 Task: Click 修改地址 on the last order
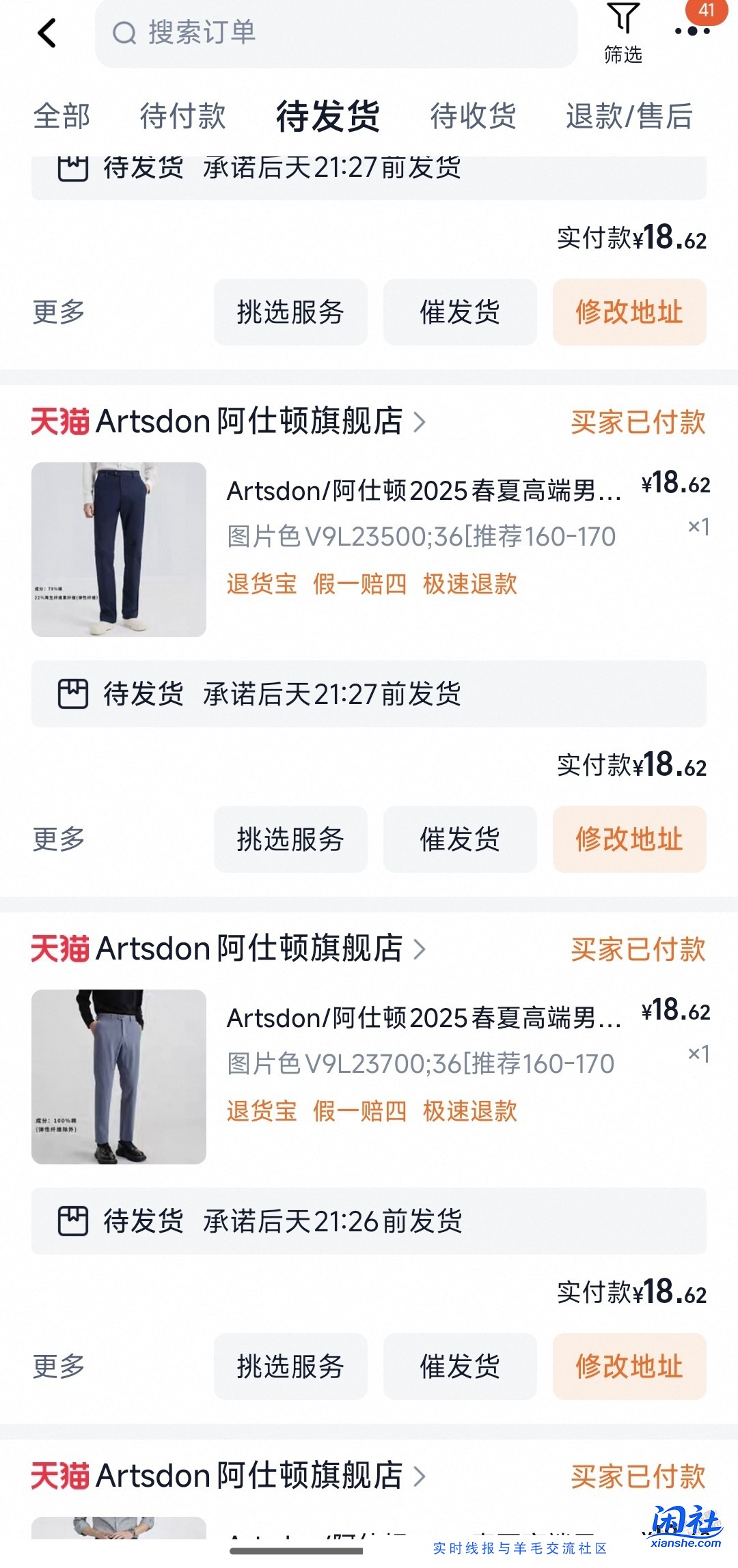[x=629, y=1367]
